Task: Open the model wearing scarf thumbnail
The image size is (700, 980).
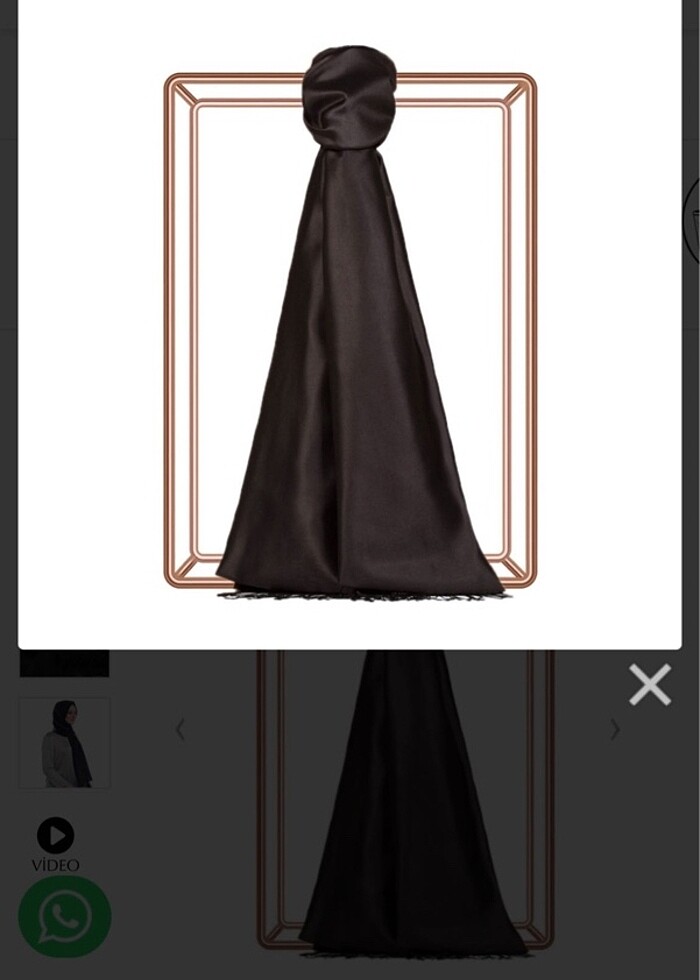Action: coord(64,743)
